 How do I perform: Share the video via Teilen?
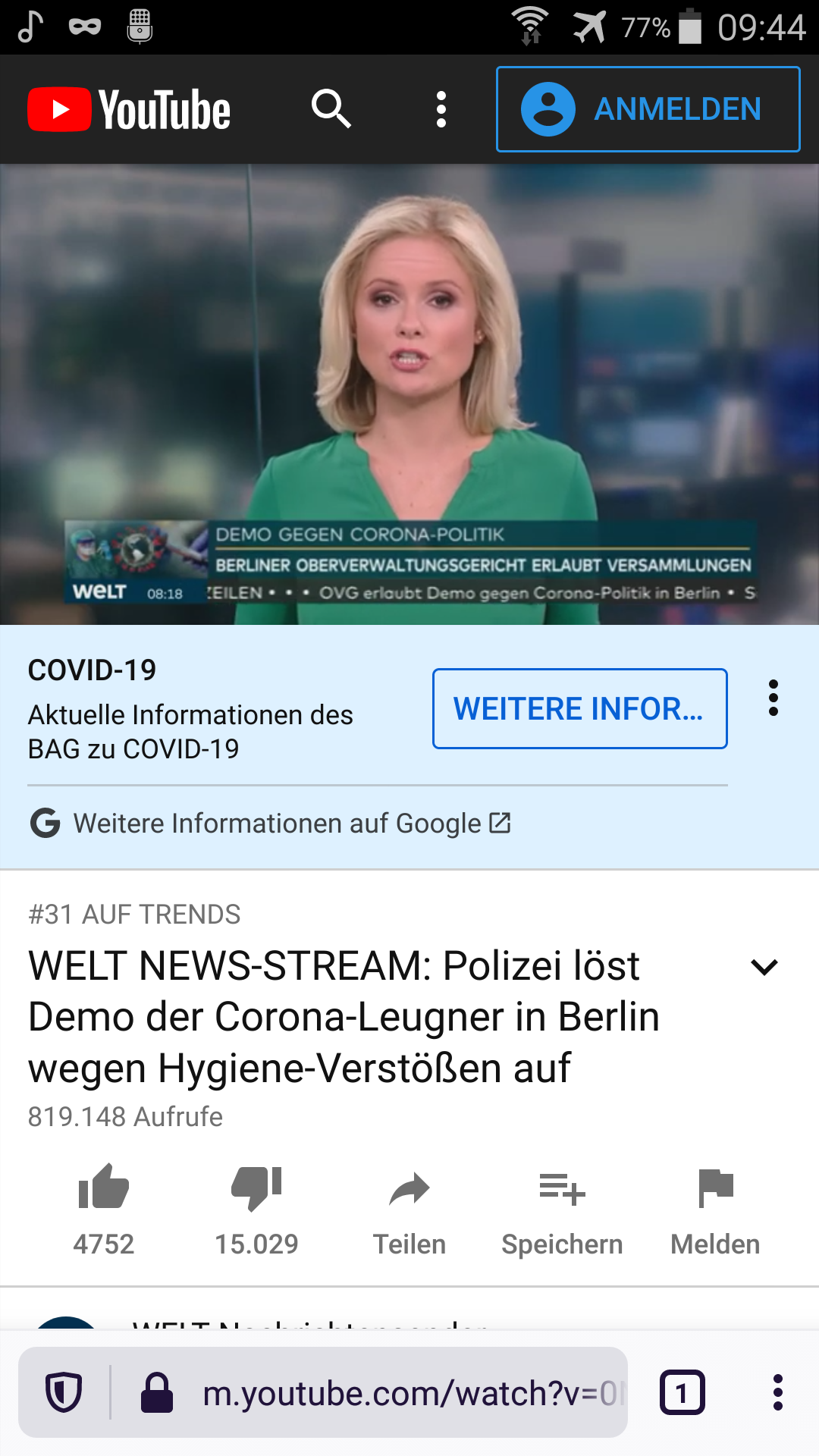pyautogui.click(x=409, y=1206)
